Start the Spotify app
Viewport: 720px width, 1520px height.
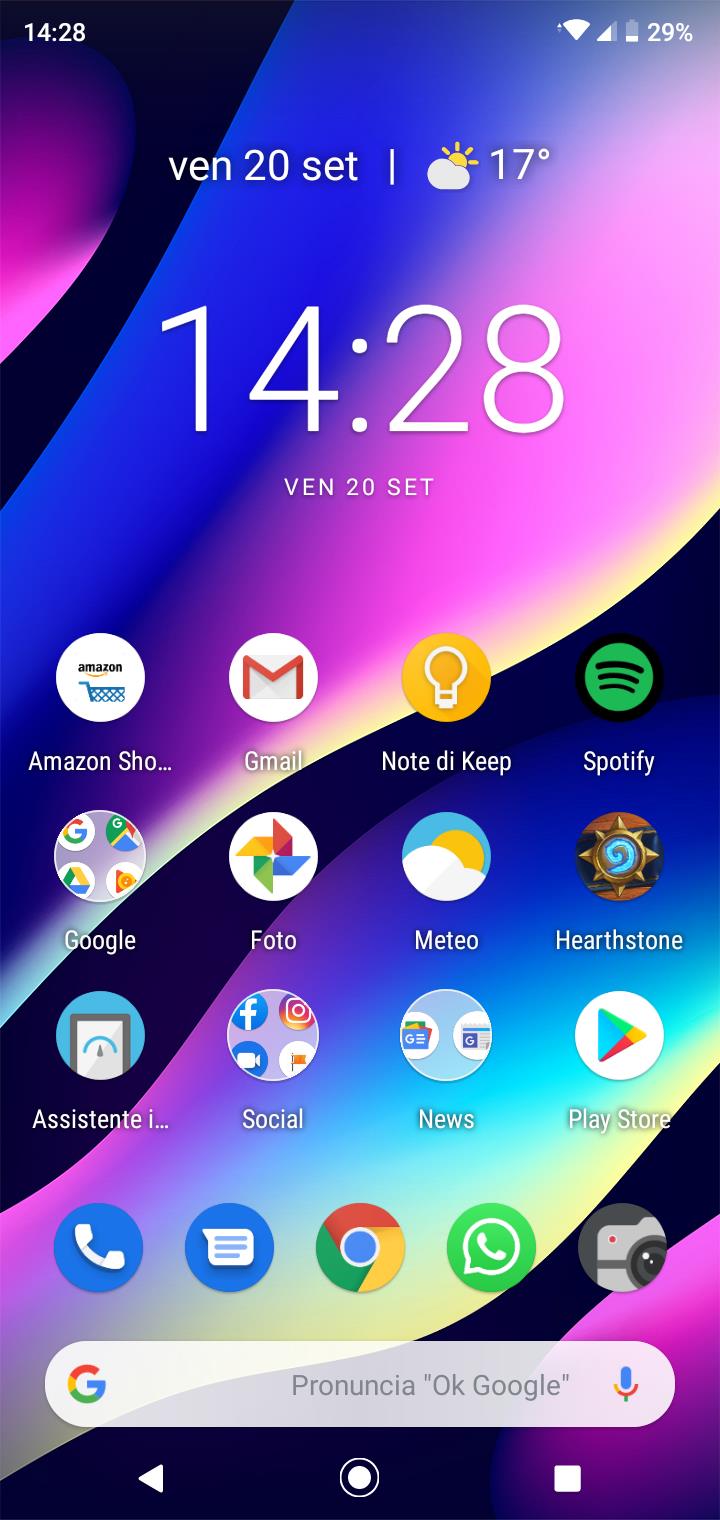[x=619, y=678]
